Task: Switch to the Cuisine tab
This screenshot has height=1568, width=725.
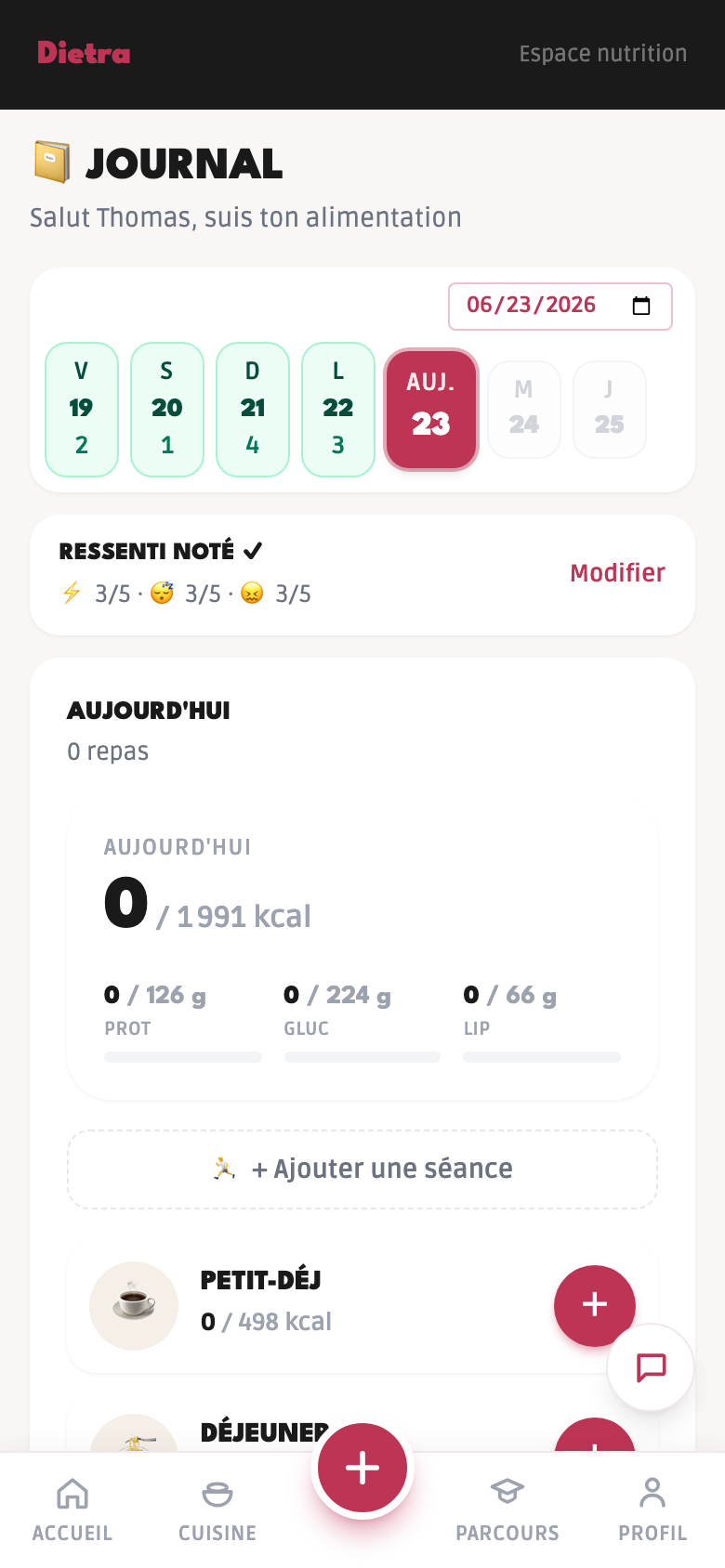Action: point(217,1510)
